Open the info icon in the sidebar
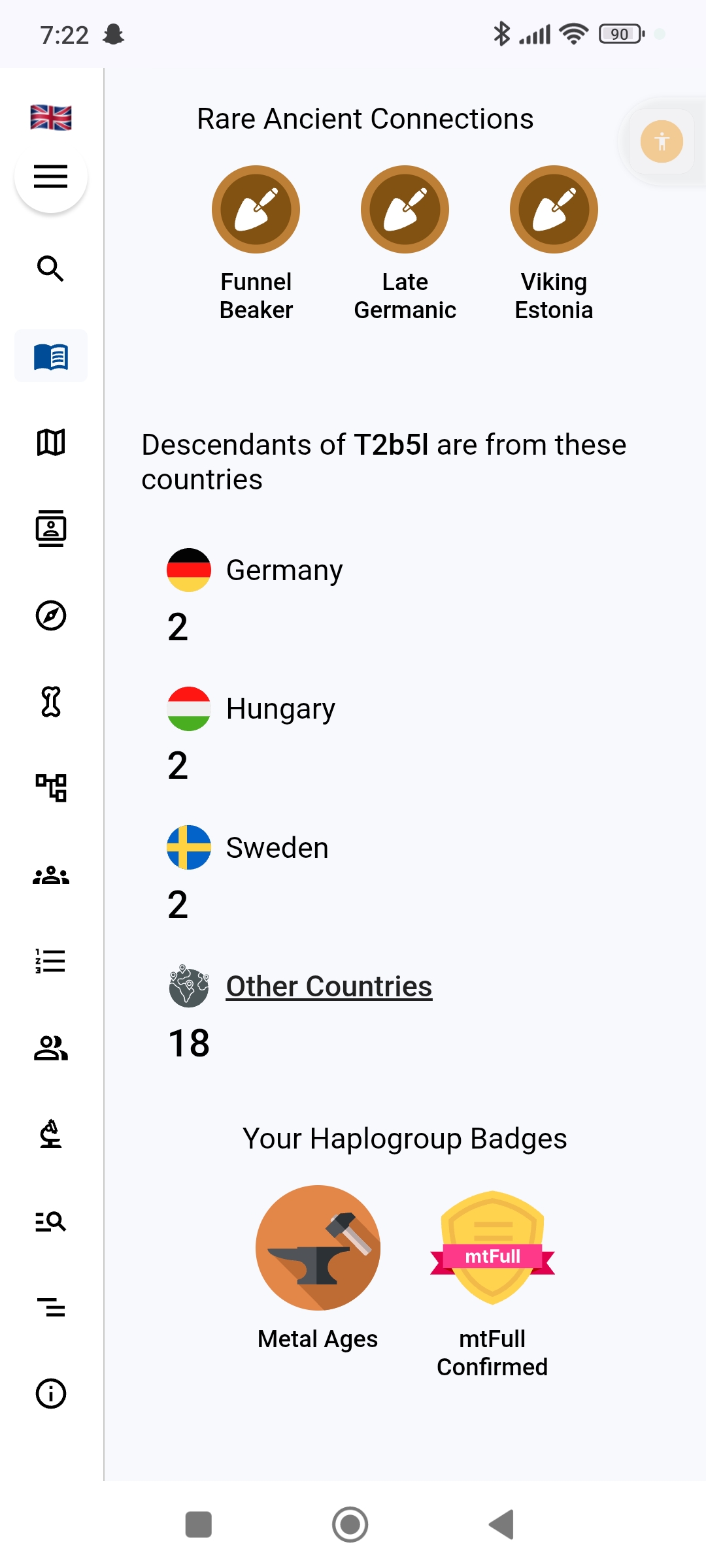706x1568 pixels. 51,1394
